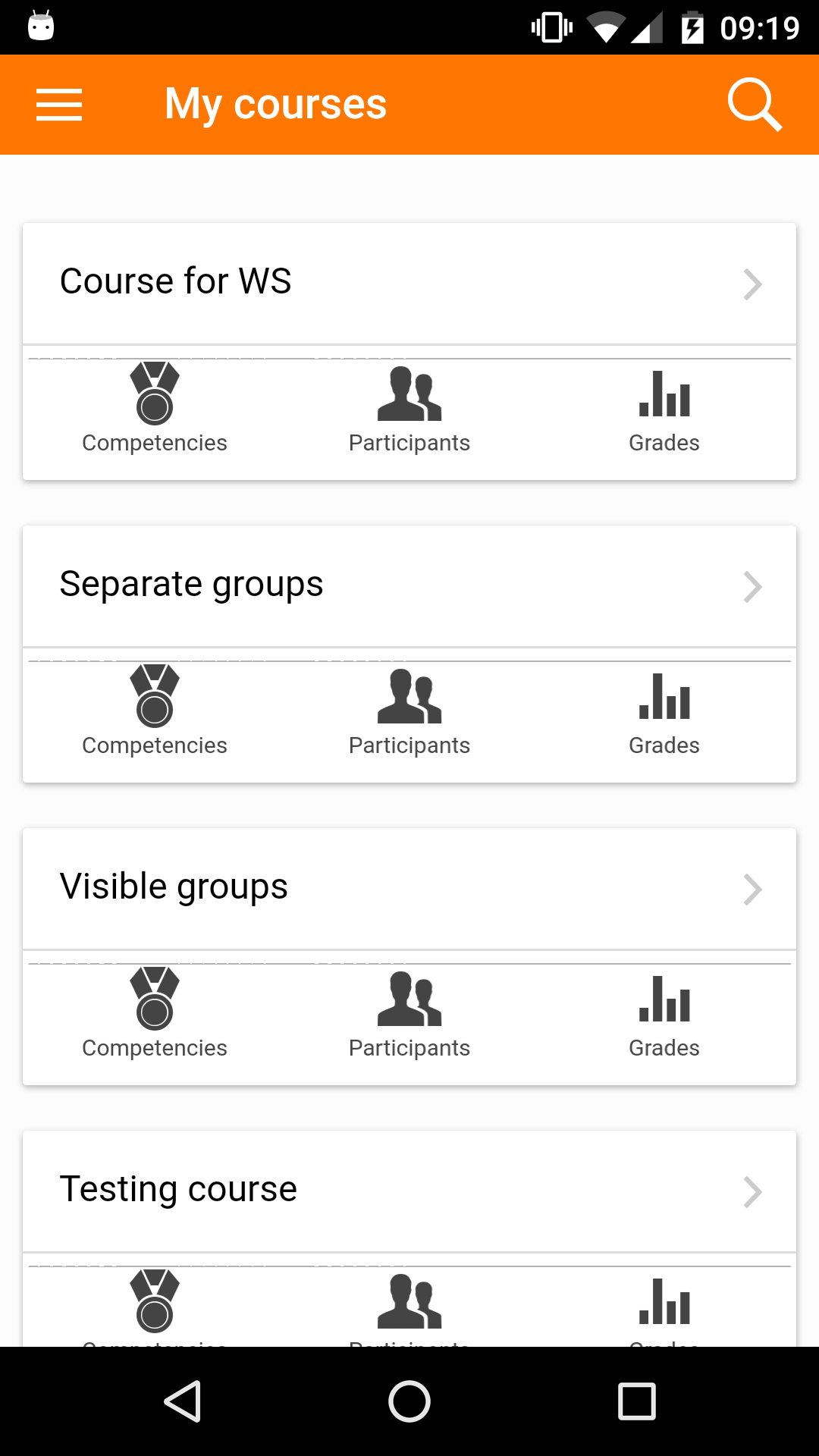Tap the system home button

coord(409,1401)
